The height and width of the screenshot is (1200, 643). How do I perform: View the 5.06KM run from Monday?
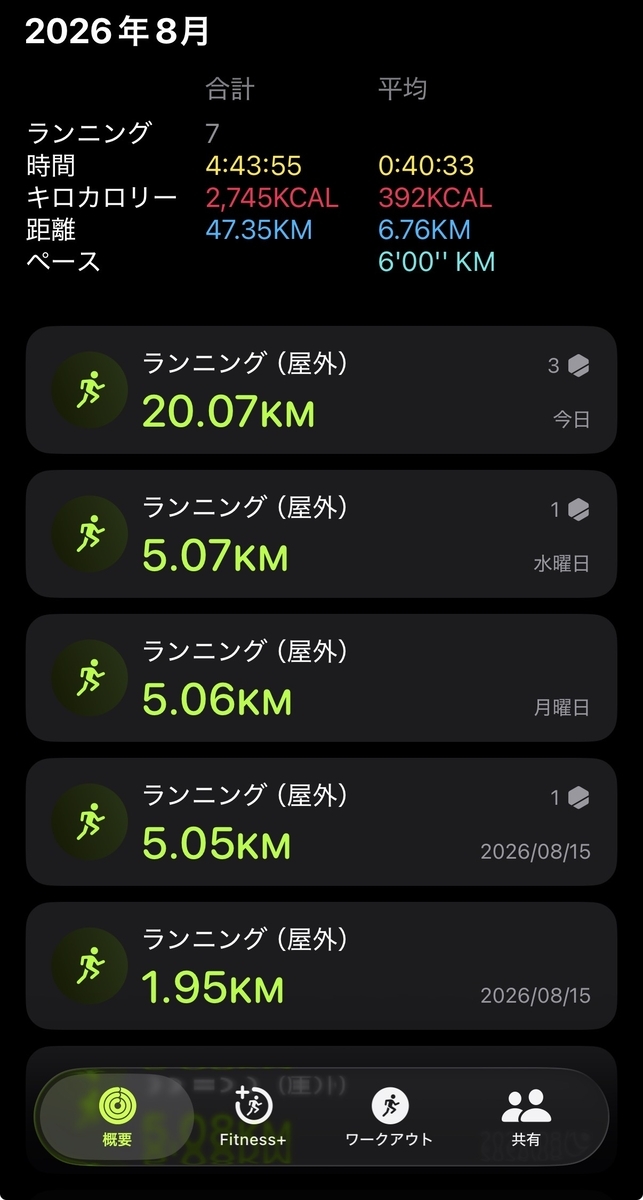(x=321, y=678)
